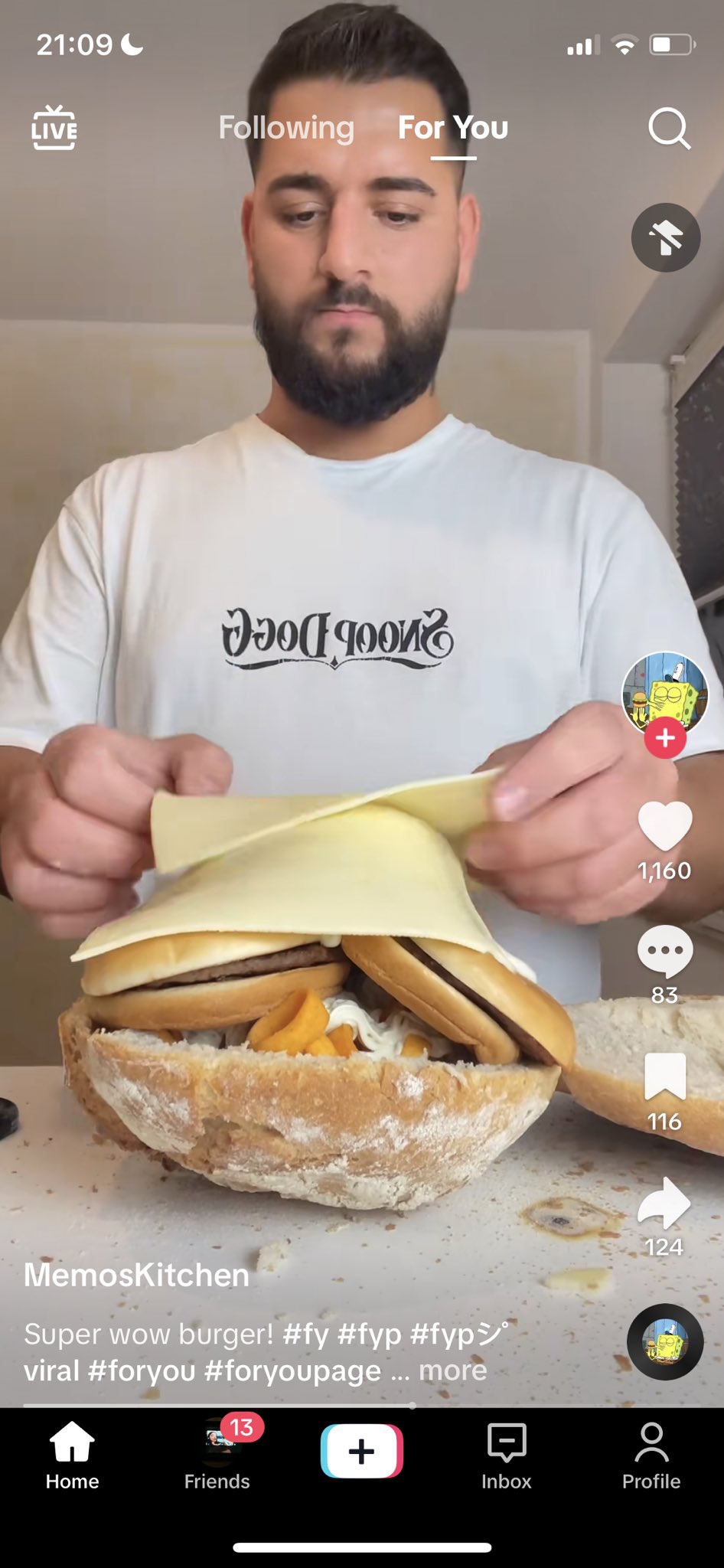
Task: Switch to the Following feed
Action: click(286, 128)
